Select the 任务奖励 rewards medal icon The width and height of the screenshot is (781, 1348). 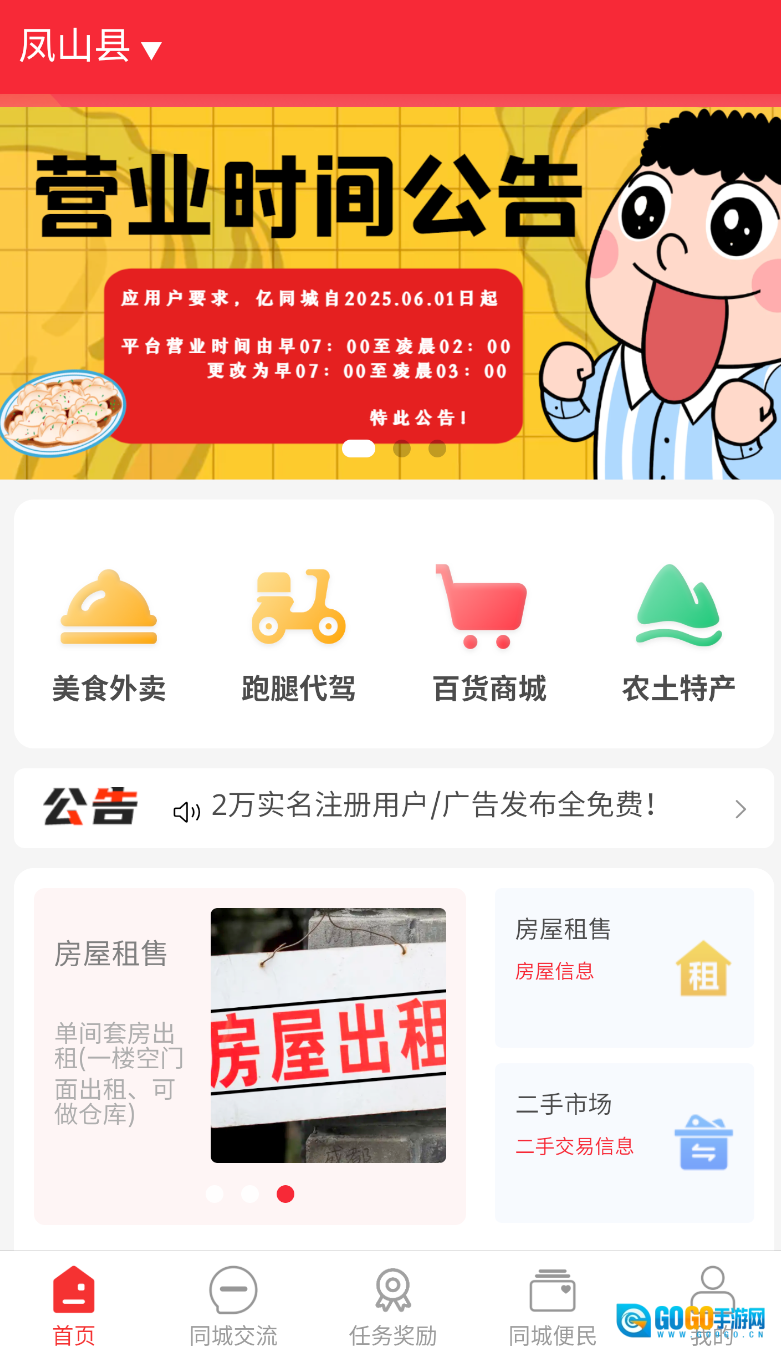coord(392,1290)
